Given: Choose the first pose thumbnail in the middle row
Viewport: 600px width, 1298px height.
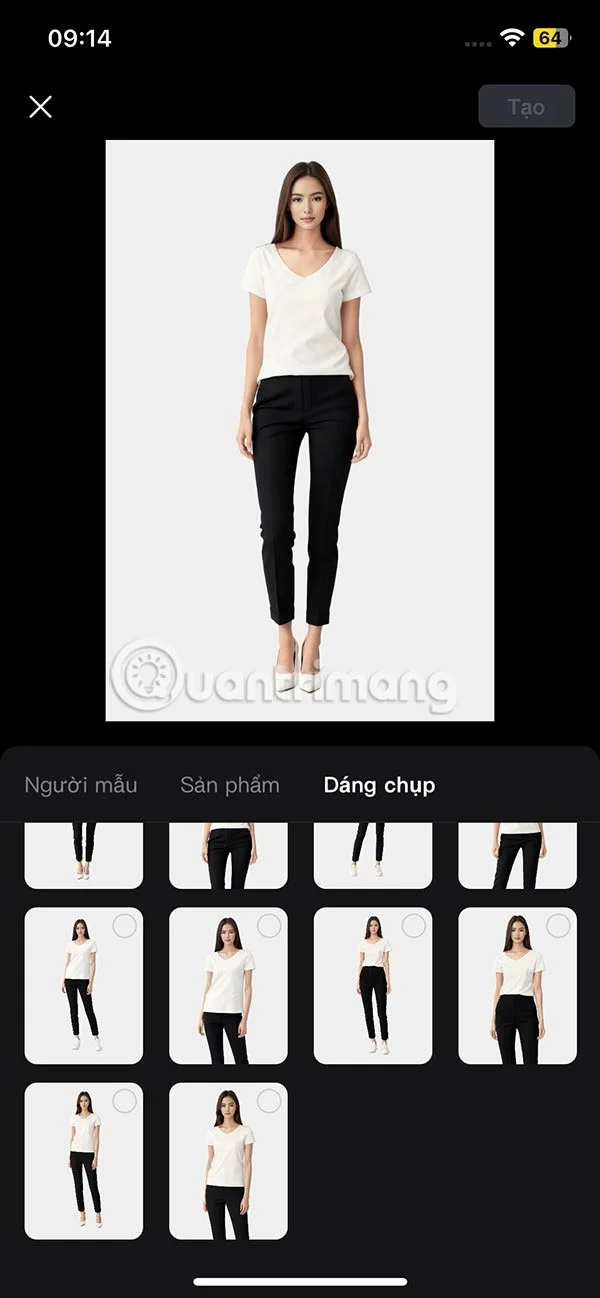Looking at the screenshot, I should point(84,985).
